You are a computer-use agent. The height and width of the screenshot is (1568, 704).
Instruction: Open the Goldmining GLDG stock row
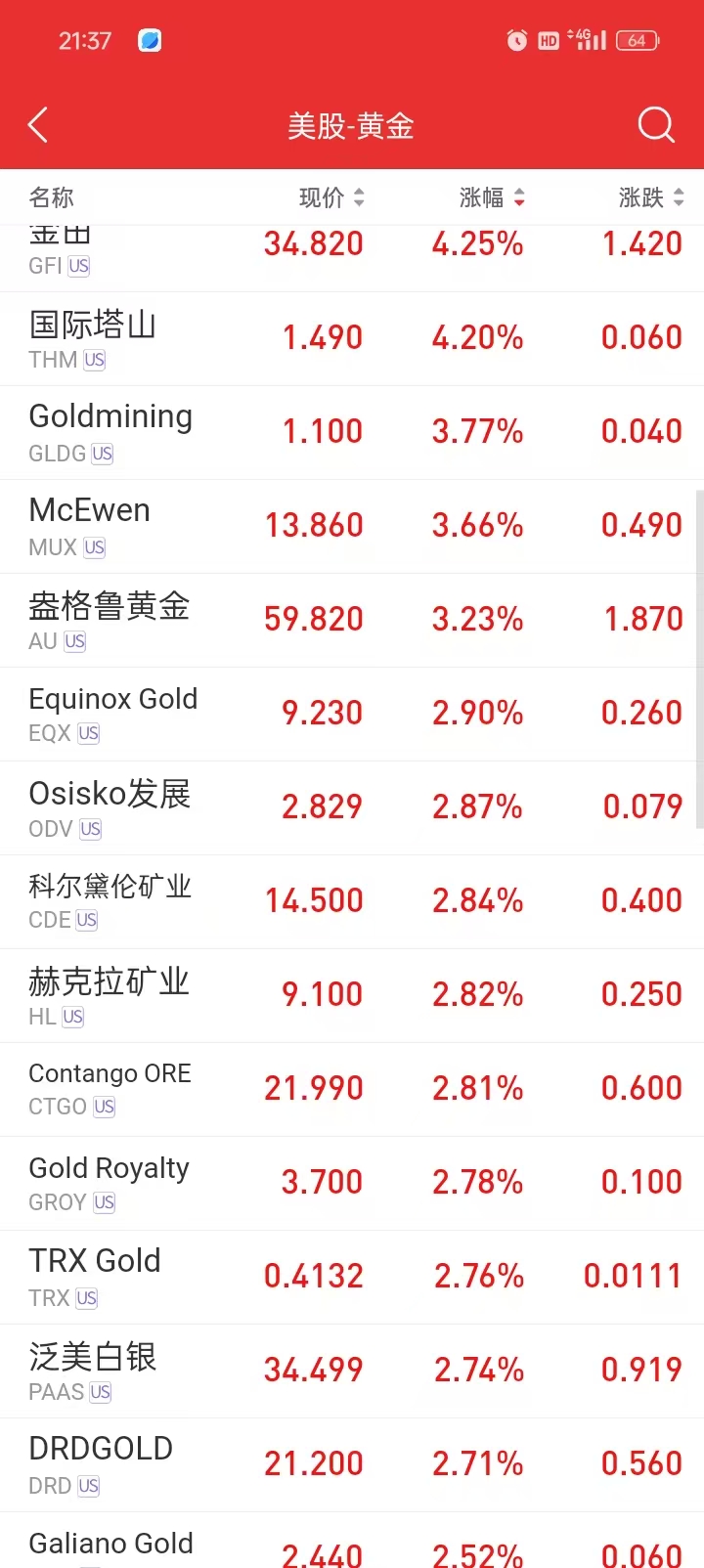coord(352,432)
